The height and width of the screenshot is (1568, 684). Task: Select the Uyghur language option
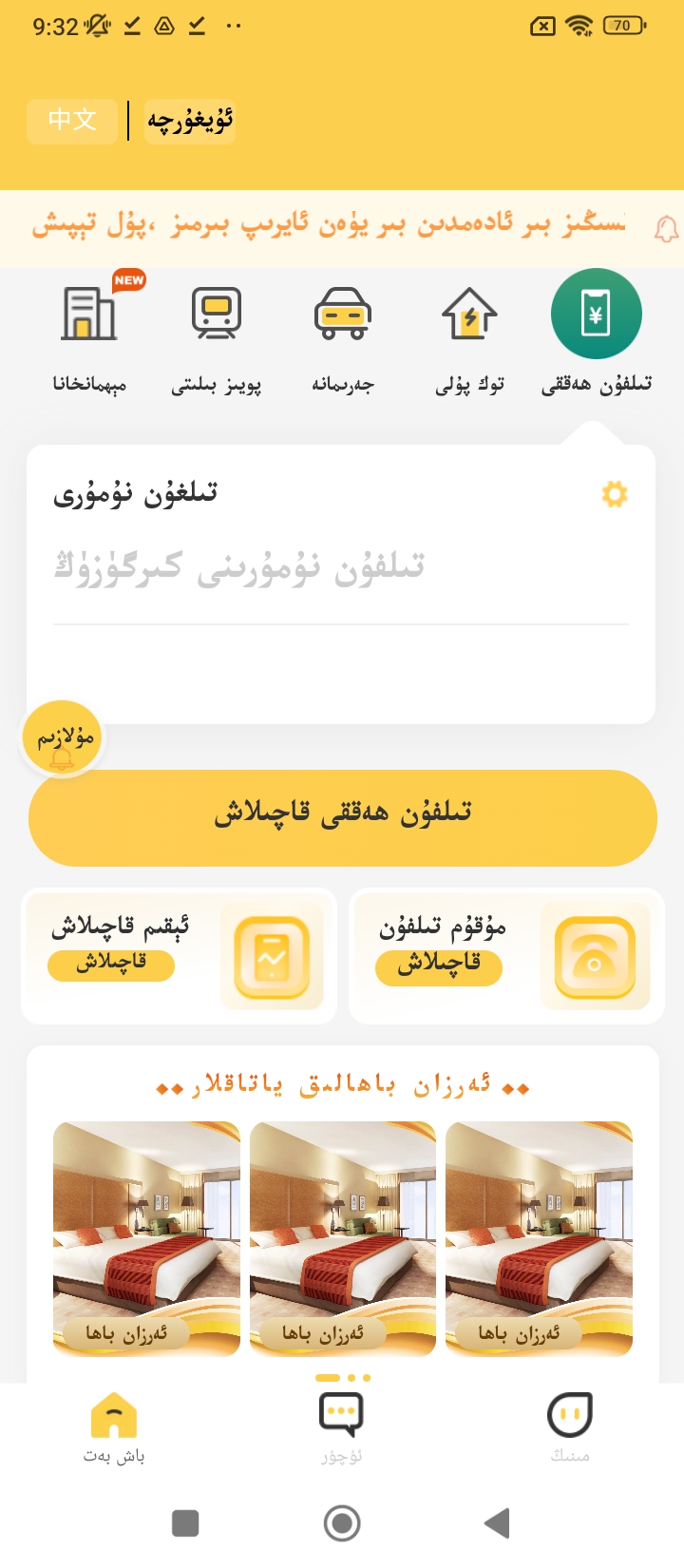point(189,121)
